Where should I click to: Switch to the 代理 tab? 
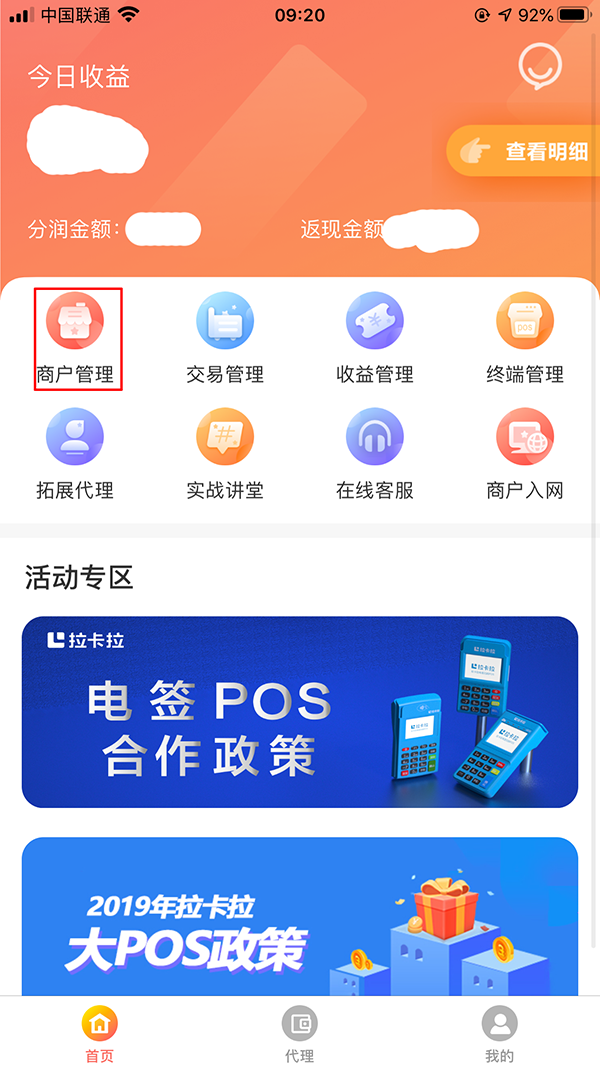[299, 1034]
